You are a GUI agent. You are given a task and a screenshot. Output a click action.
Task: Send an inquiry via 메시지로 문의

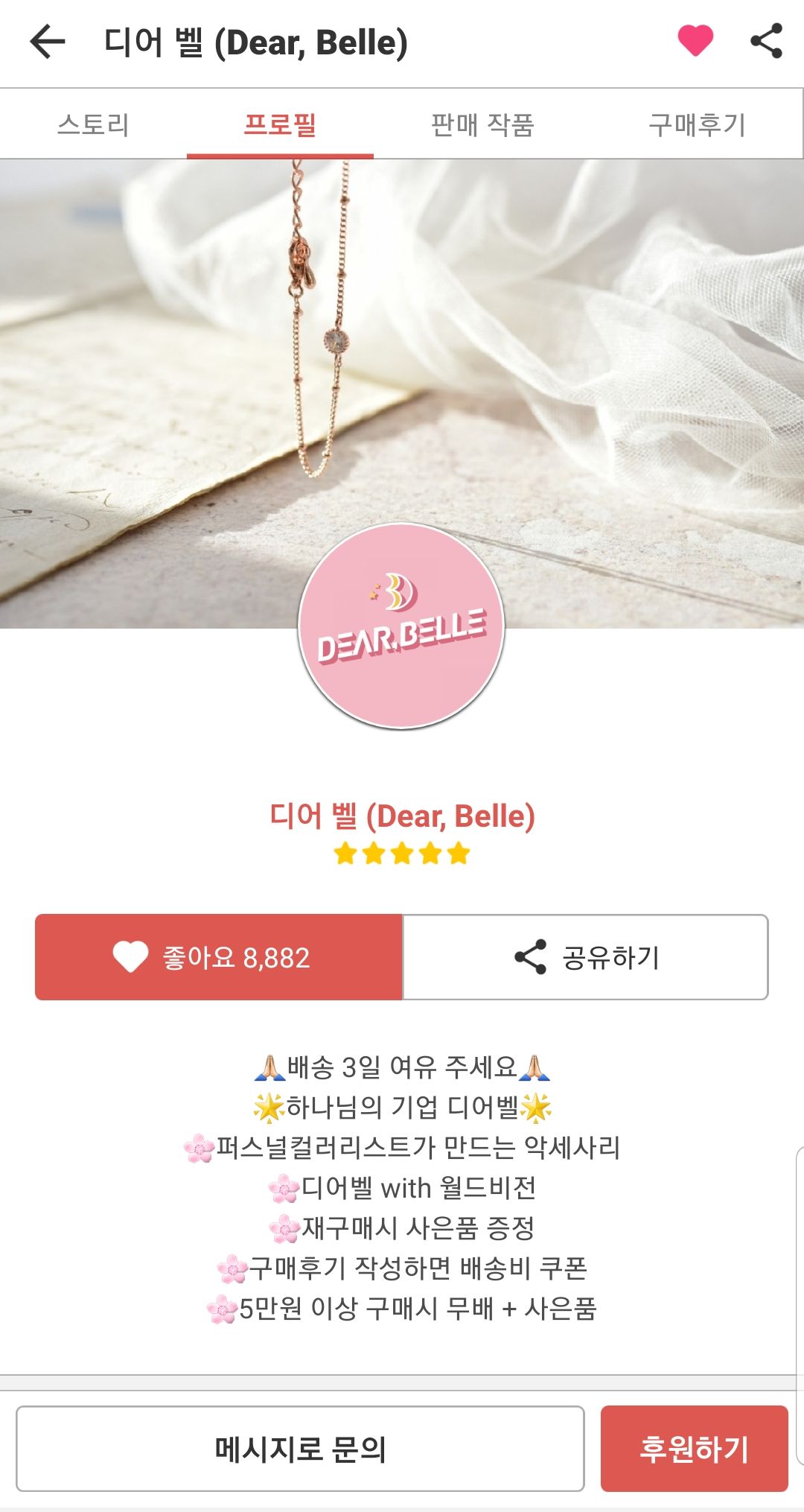coord(300,1449)
